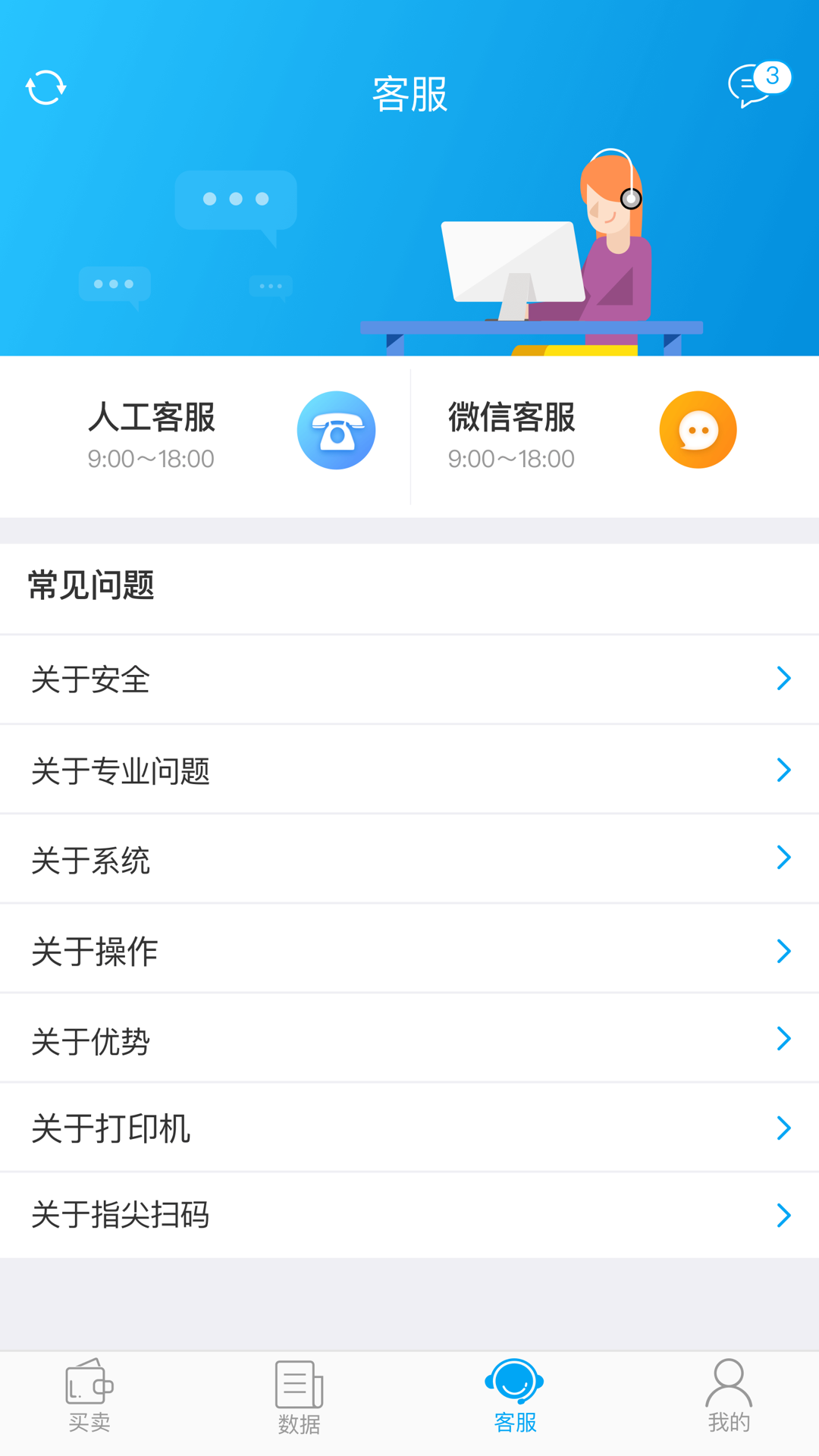Open the messages icon with badge 3
The height and width of the screenshot is (1456, 819).
757,85
